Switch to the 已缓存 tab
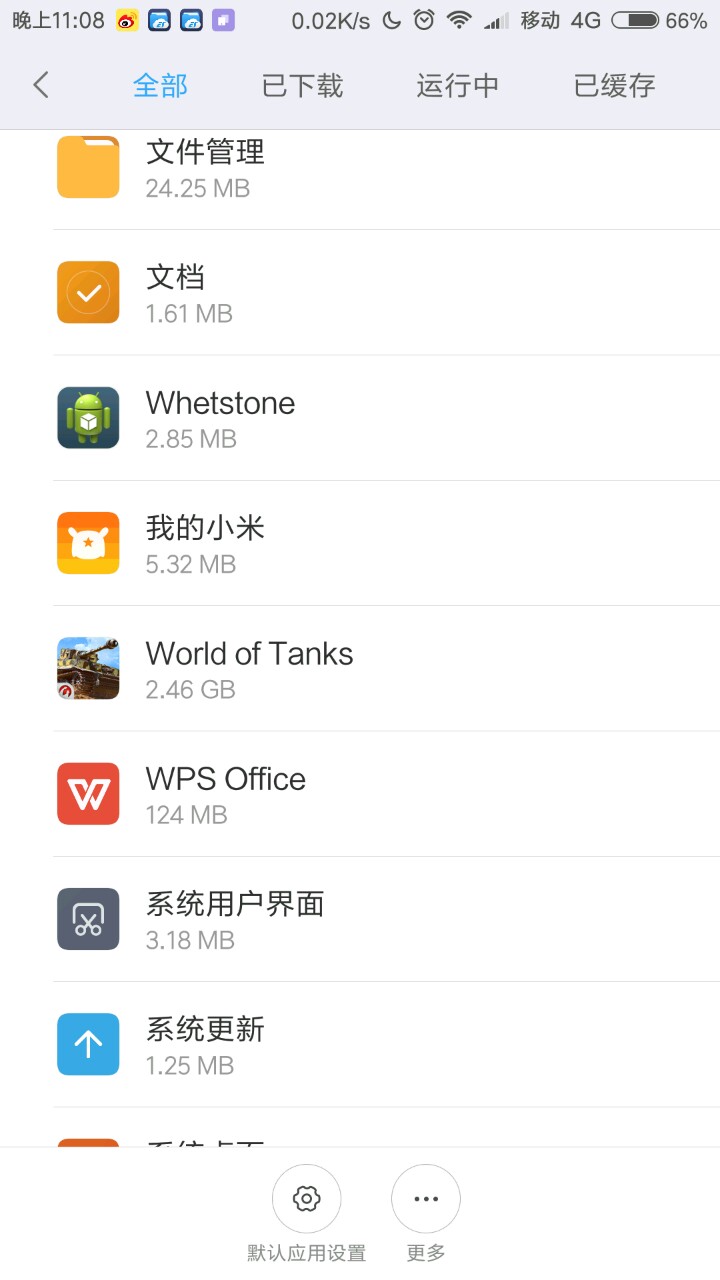Viewport: 720px width, 1280px height. pos(614,86)
